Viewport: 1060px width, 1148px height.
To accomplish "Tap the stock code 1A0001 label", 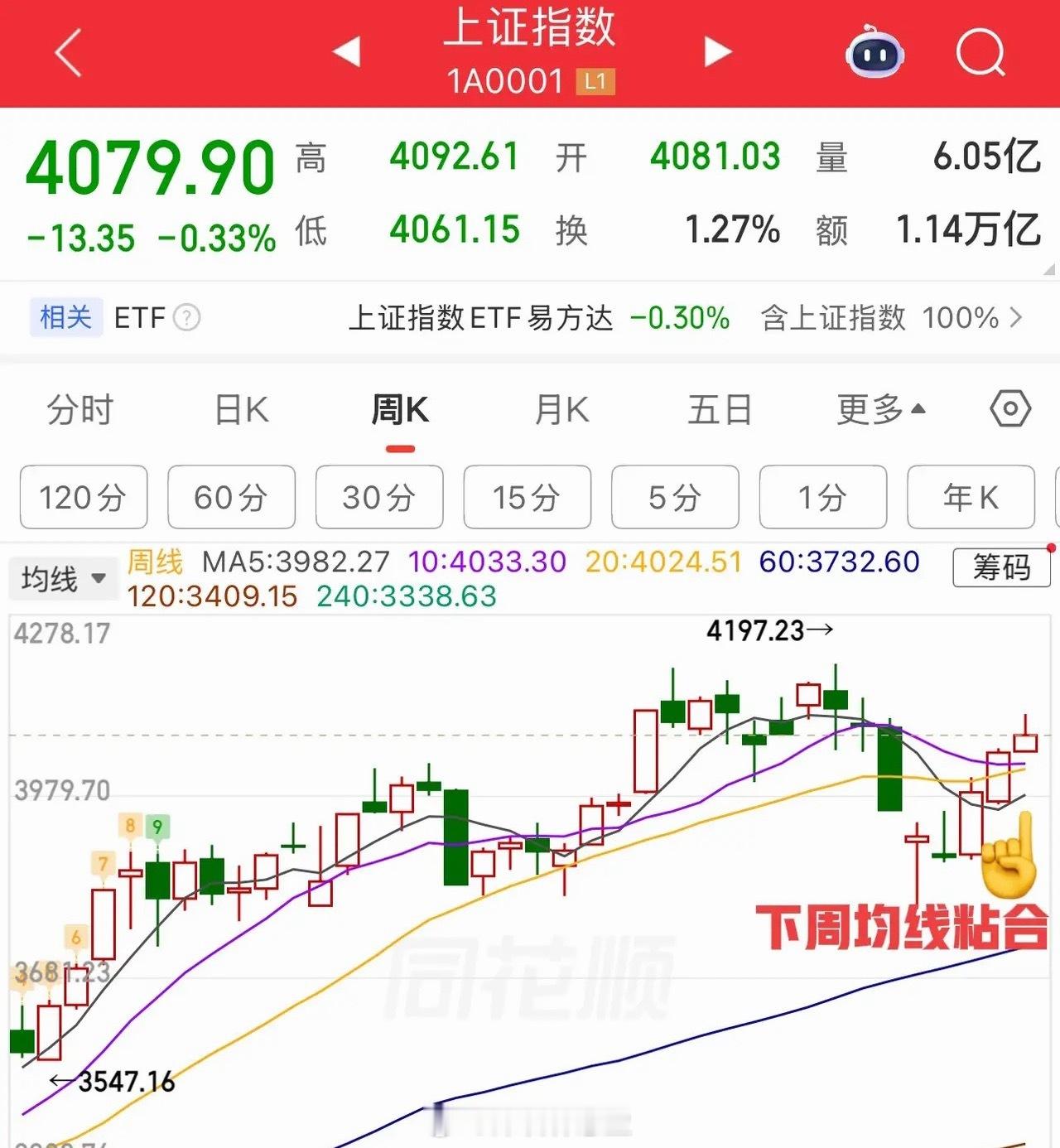I will [x=505, y=81].
